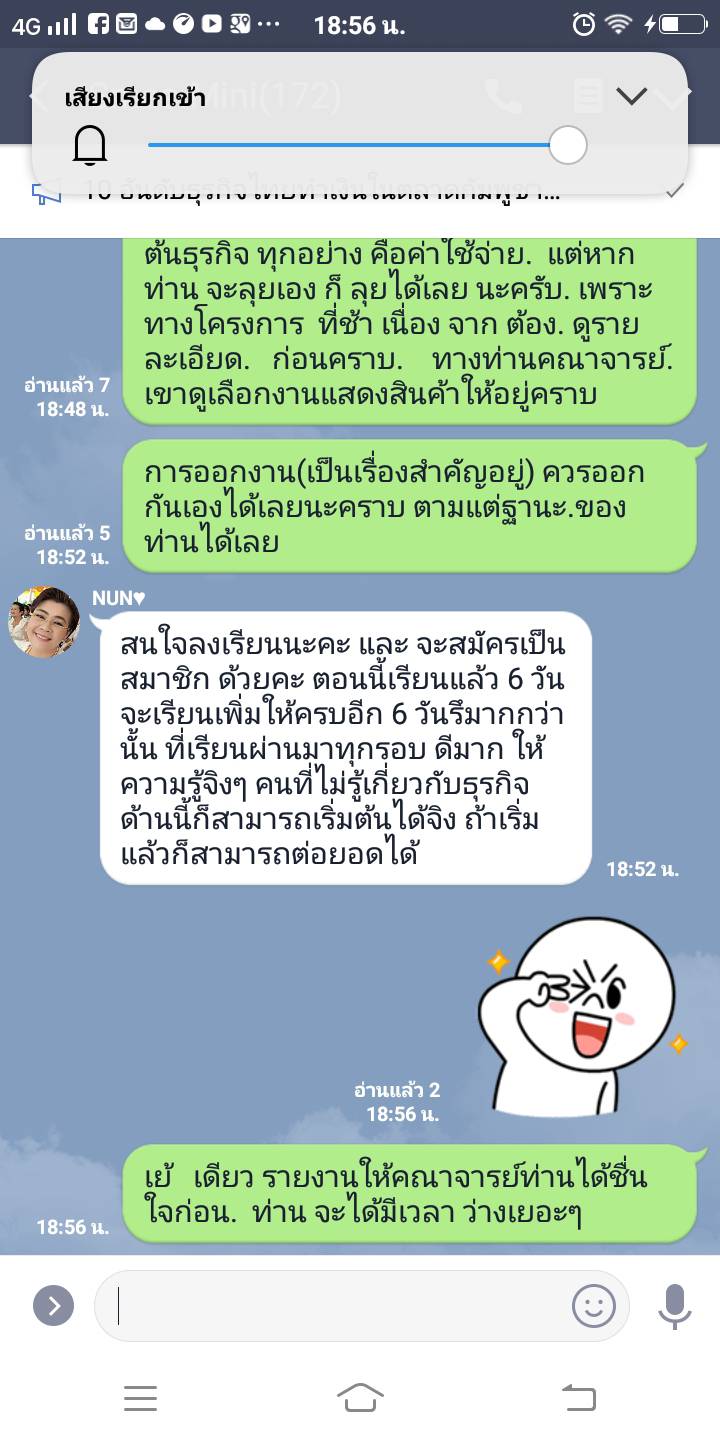The width and height of the screenshot is (720, 1440).
Task: Open NUN♥ profile picture
Action: (44, 622)
